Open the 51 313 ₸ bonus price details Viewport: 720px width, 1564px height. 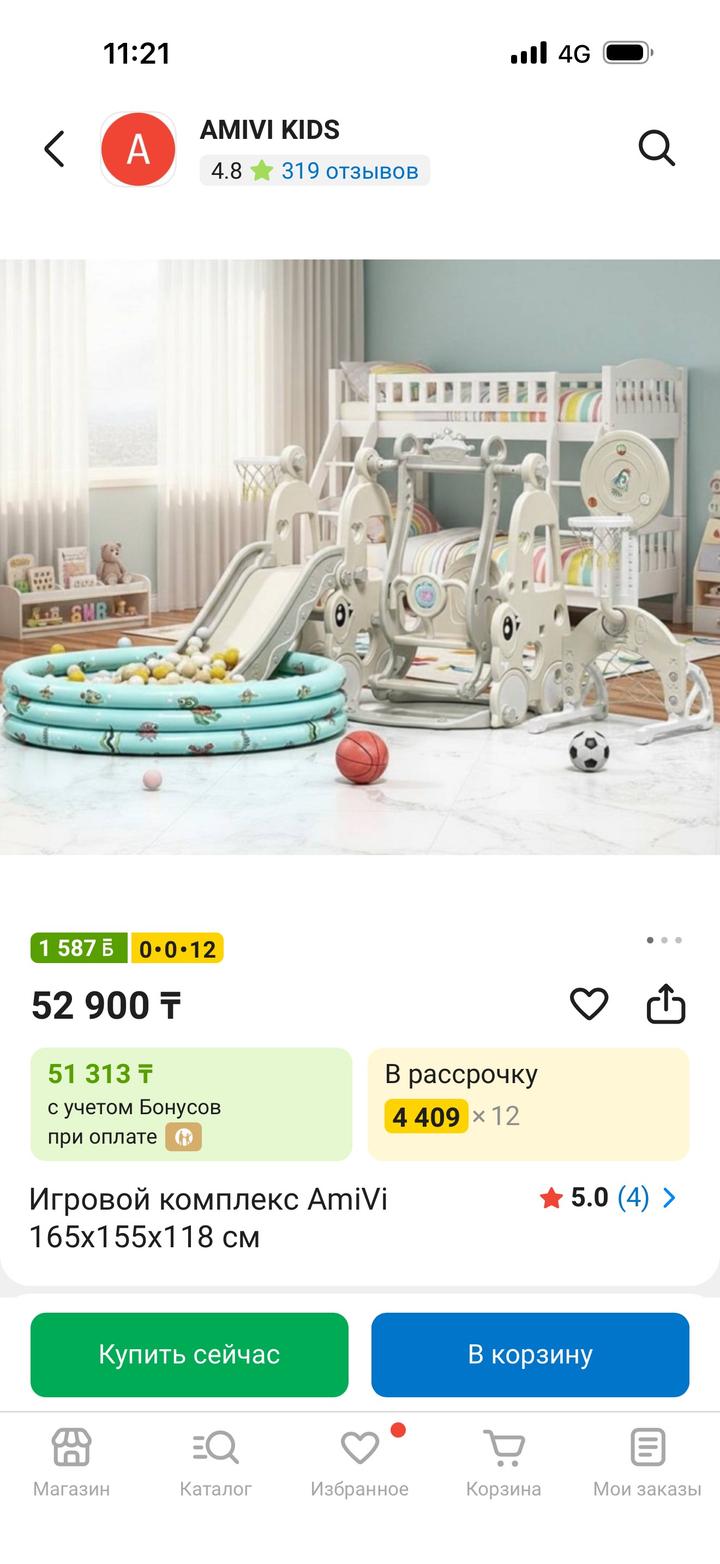(191, 1104)
